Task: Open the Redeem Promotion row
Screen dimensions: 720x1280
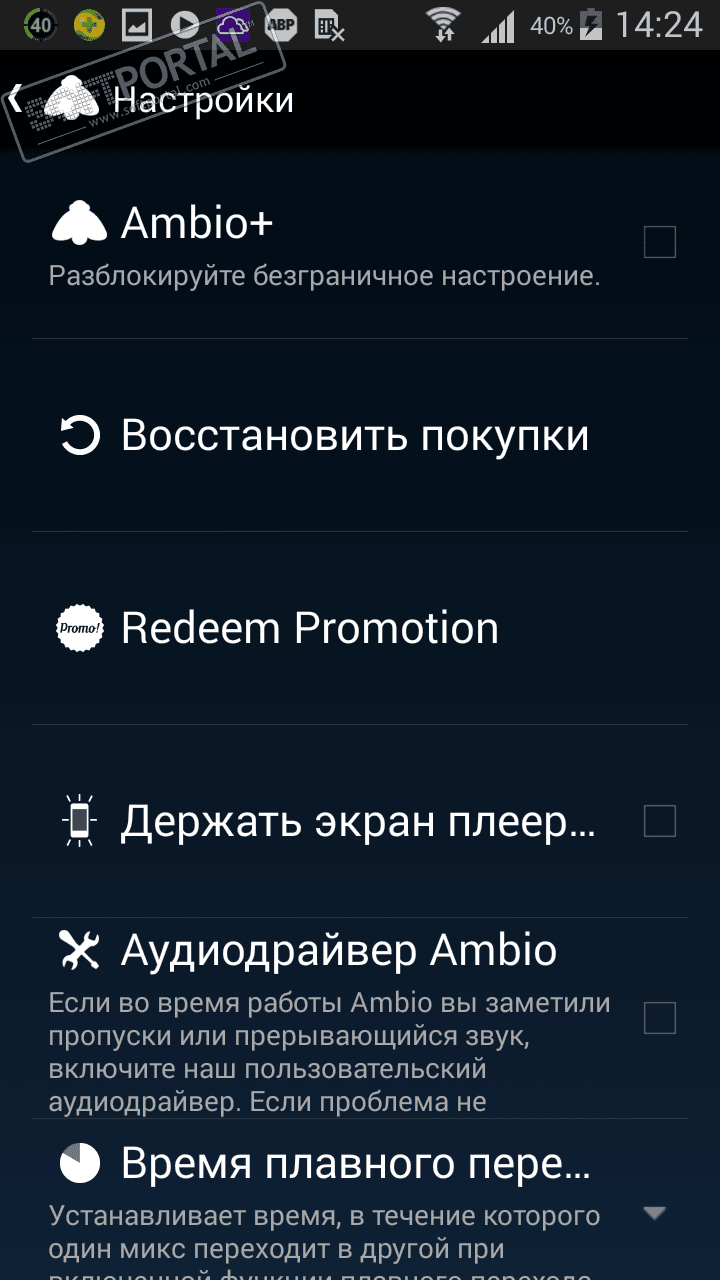Action: 310,629
